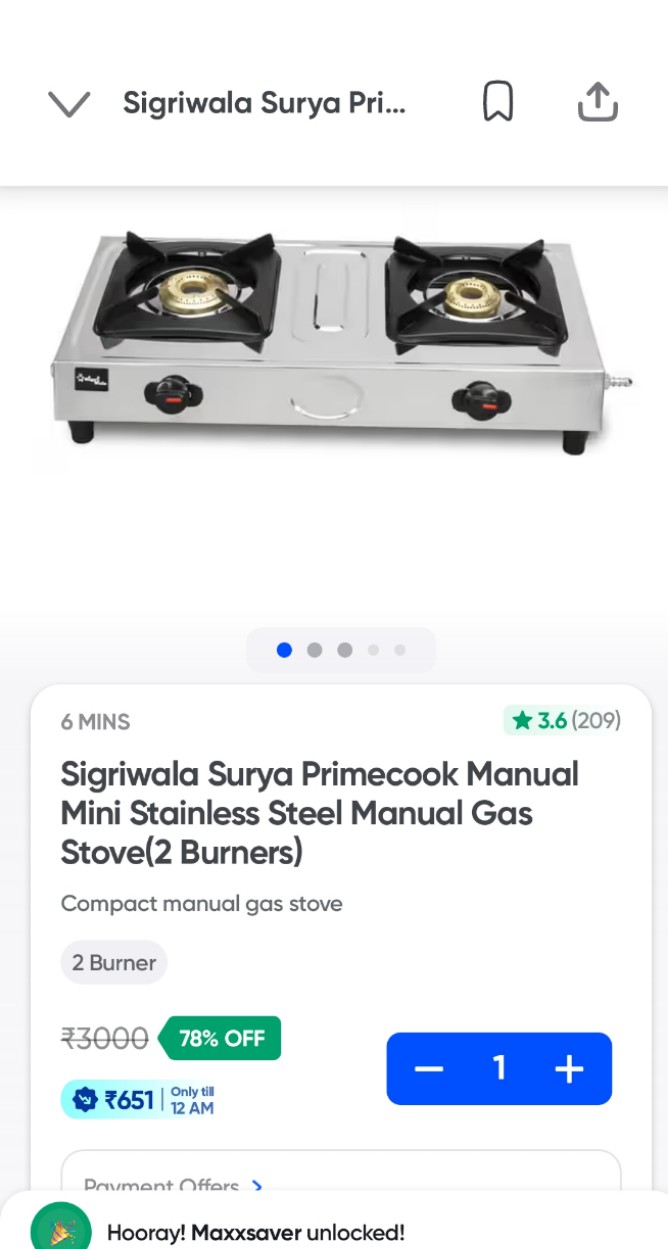Image resolution: width=668 pixels, height=1249 pixels.
Task: Bookmark this gas stove
Action: pos(498,102)
